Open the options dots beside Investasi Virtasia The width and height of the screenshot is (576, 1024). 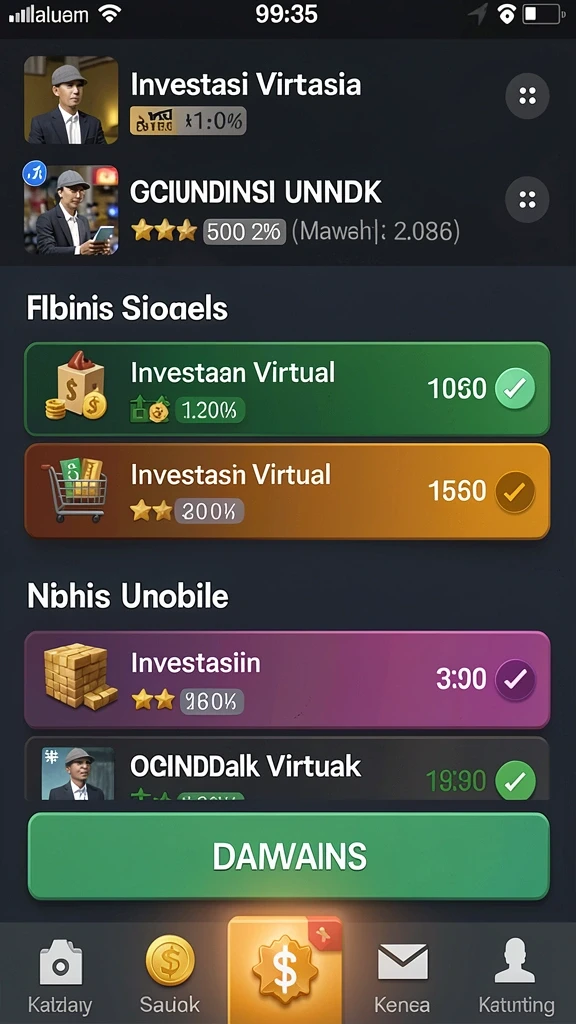click(x=527, y=97)
